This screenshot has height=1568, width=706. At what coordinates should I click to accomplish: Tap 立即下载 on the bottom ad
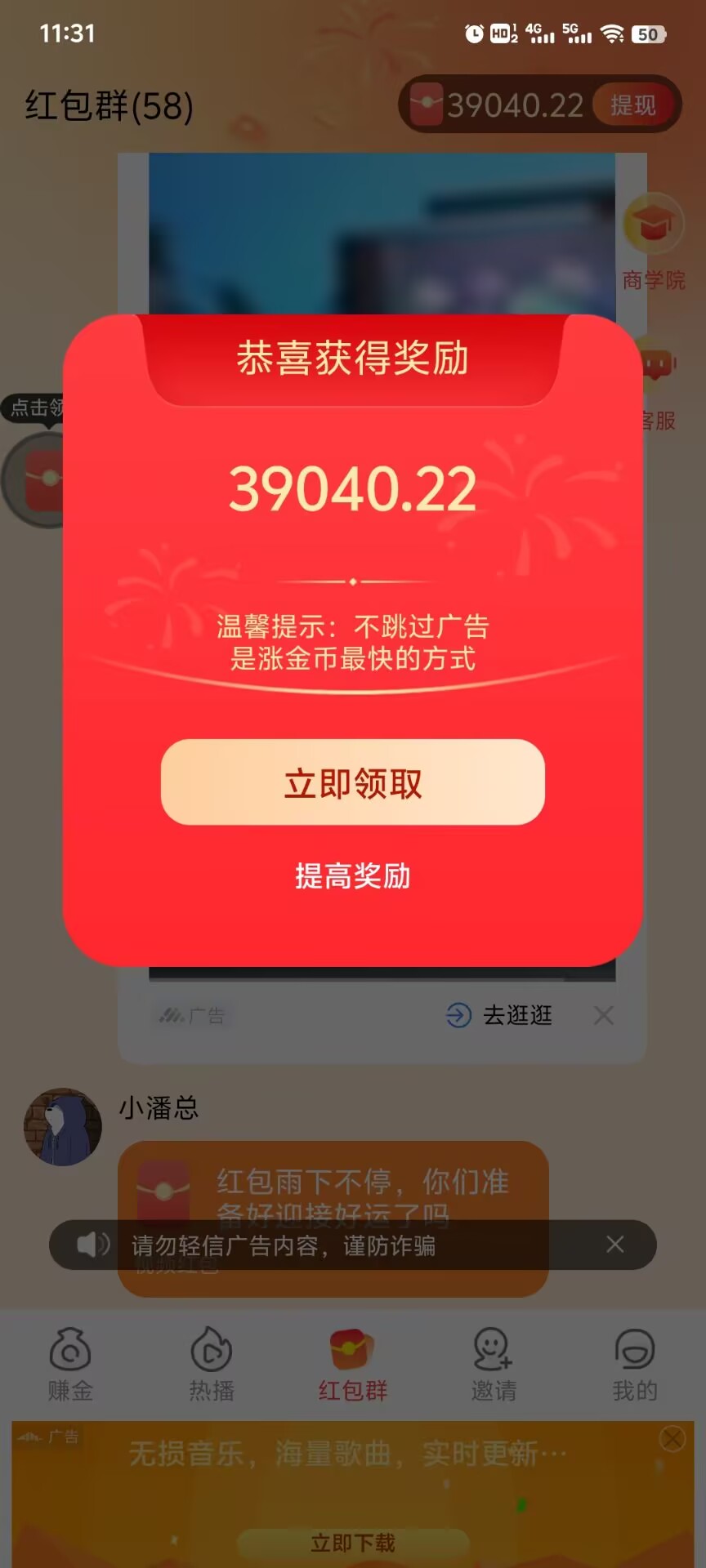[353, 1543]
